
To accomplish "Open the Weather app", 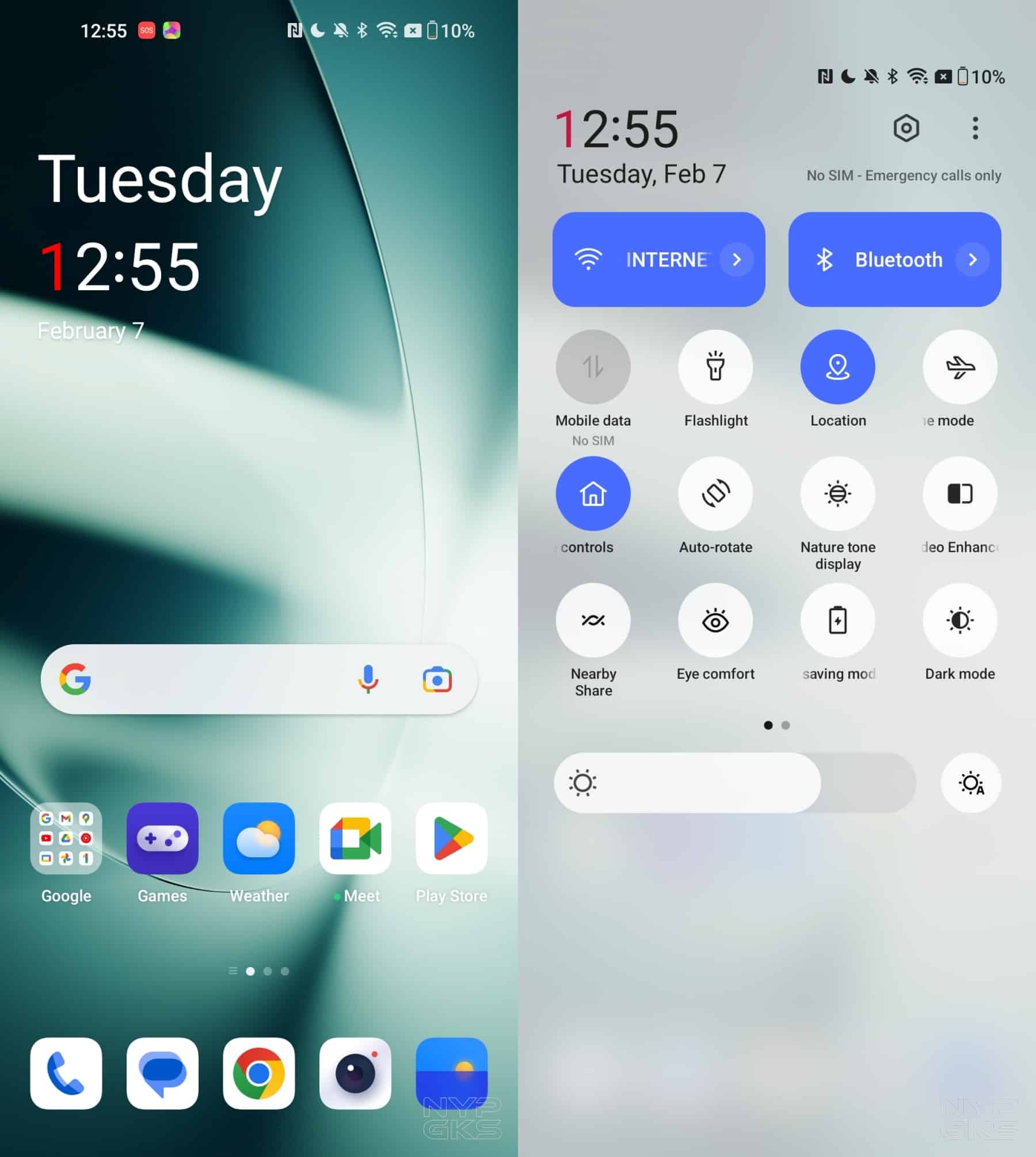I will 259,838.
